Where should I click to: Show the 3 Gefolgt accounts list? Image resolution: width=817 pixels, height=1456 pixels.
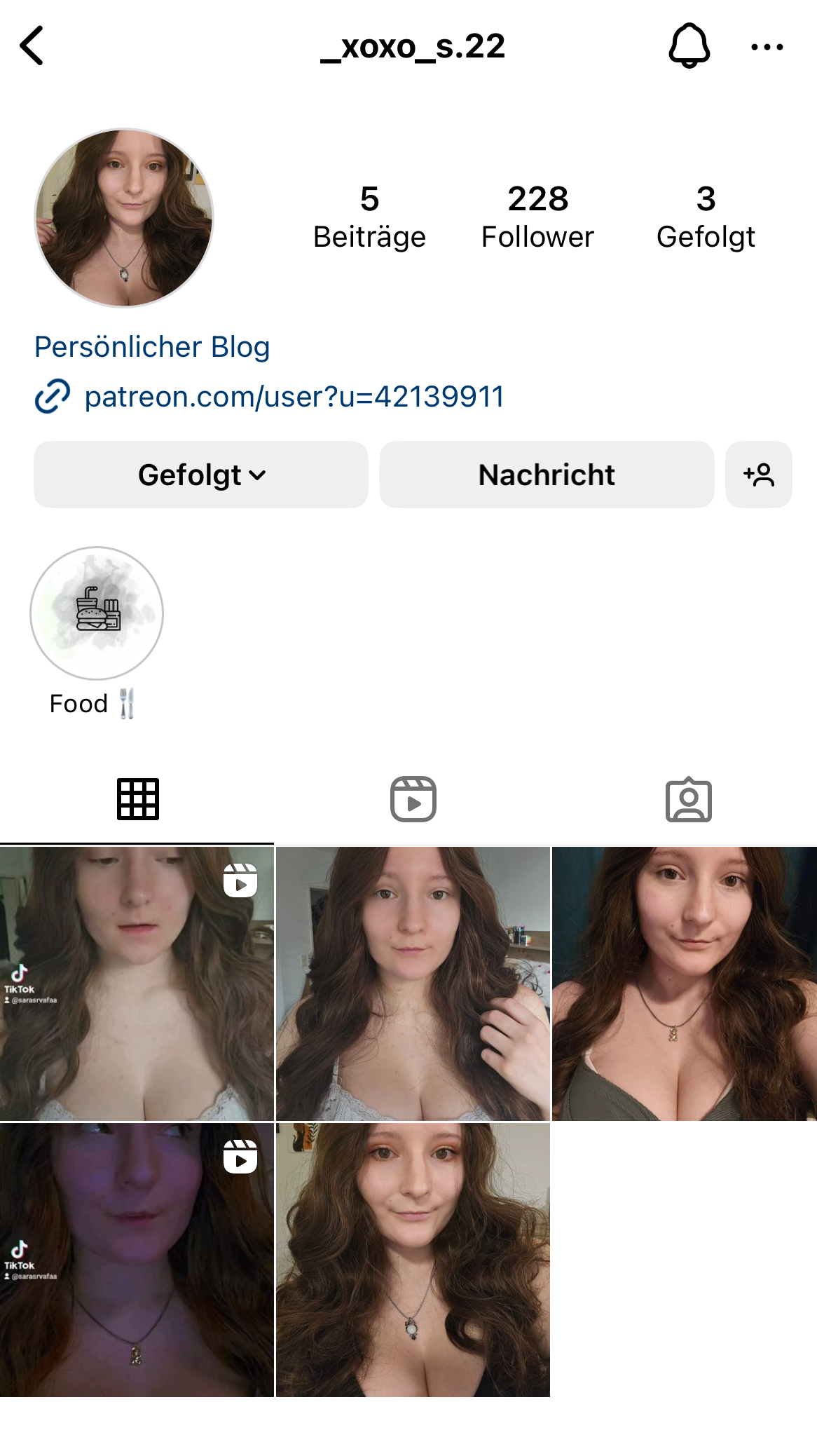pos(706,217)
